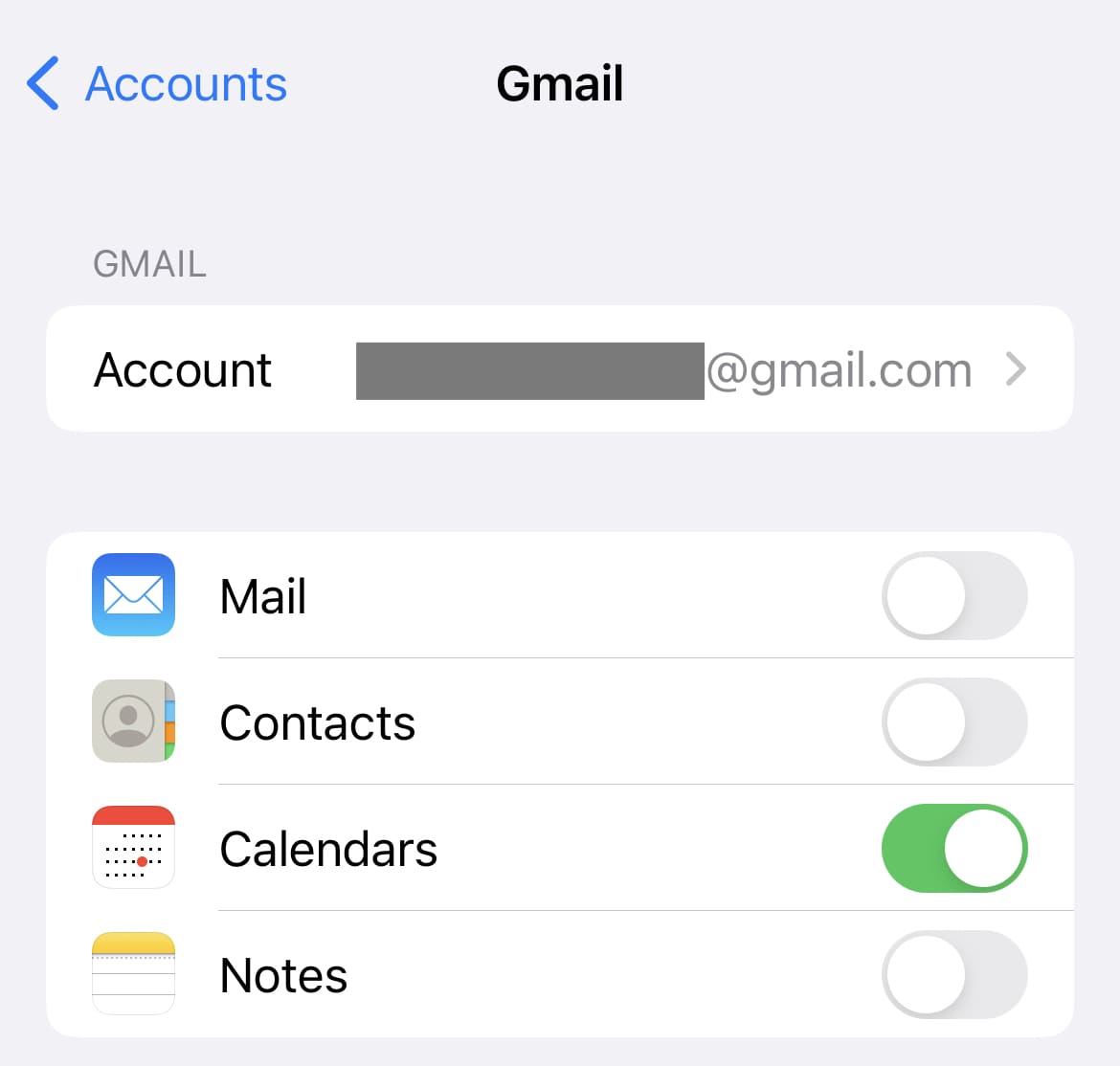Switch on Notes syncing
This screenshot has width=1120, height=1066.
point(953,975)
